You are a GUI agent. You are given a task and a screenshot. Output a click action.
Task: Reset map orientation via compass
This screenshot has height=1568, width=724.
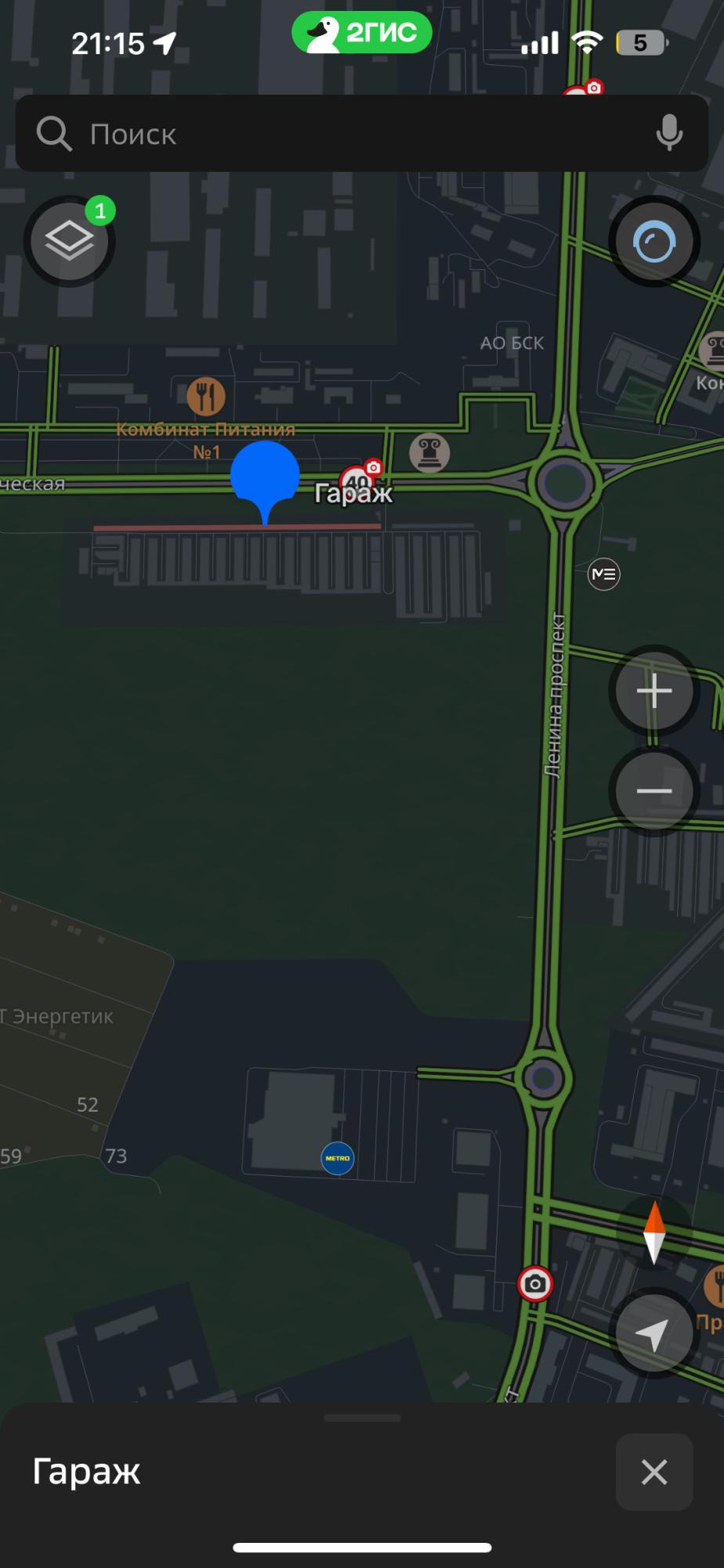654,1232
